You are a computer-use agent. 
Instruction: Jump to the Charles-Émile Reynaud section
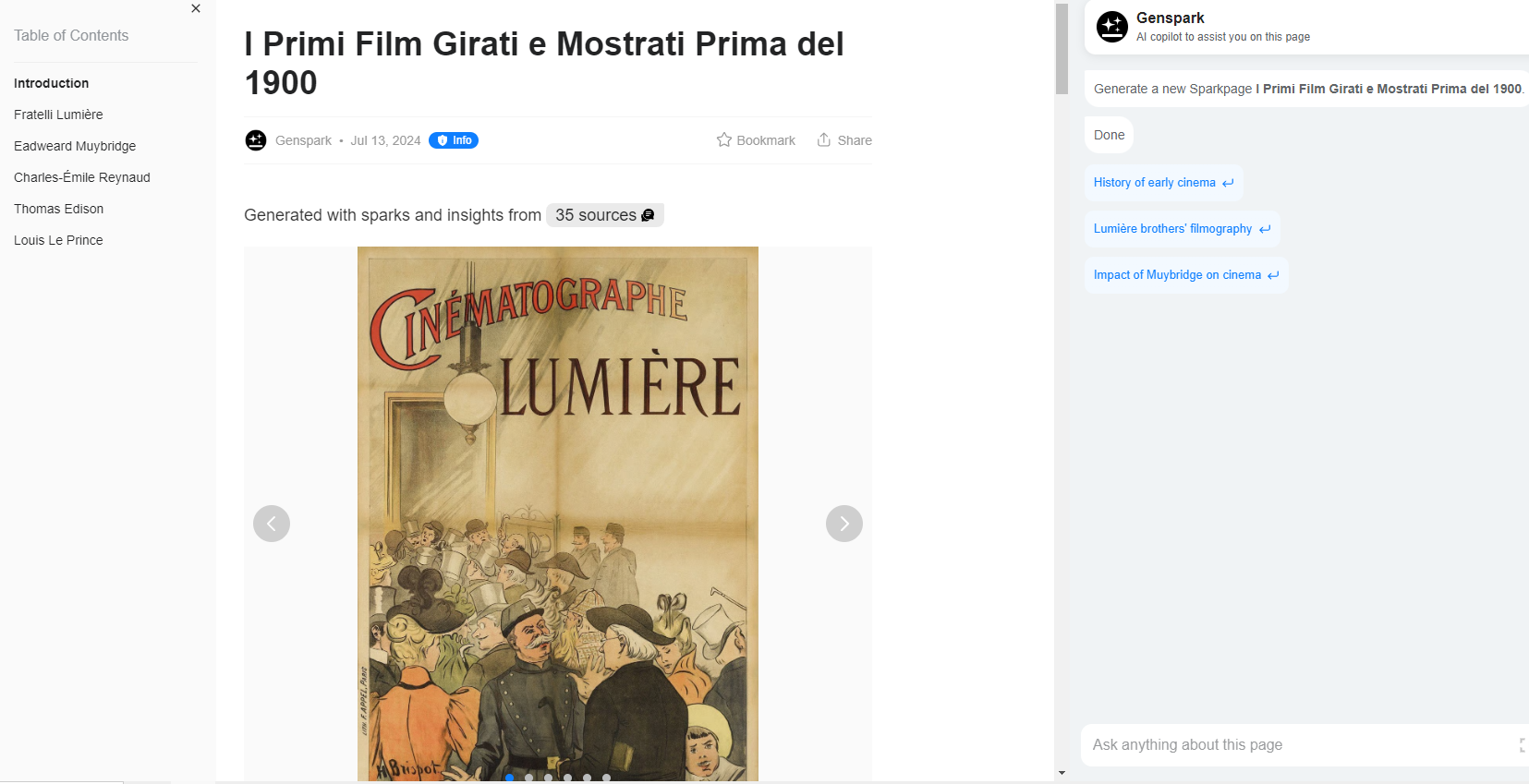(82, 177)
